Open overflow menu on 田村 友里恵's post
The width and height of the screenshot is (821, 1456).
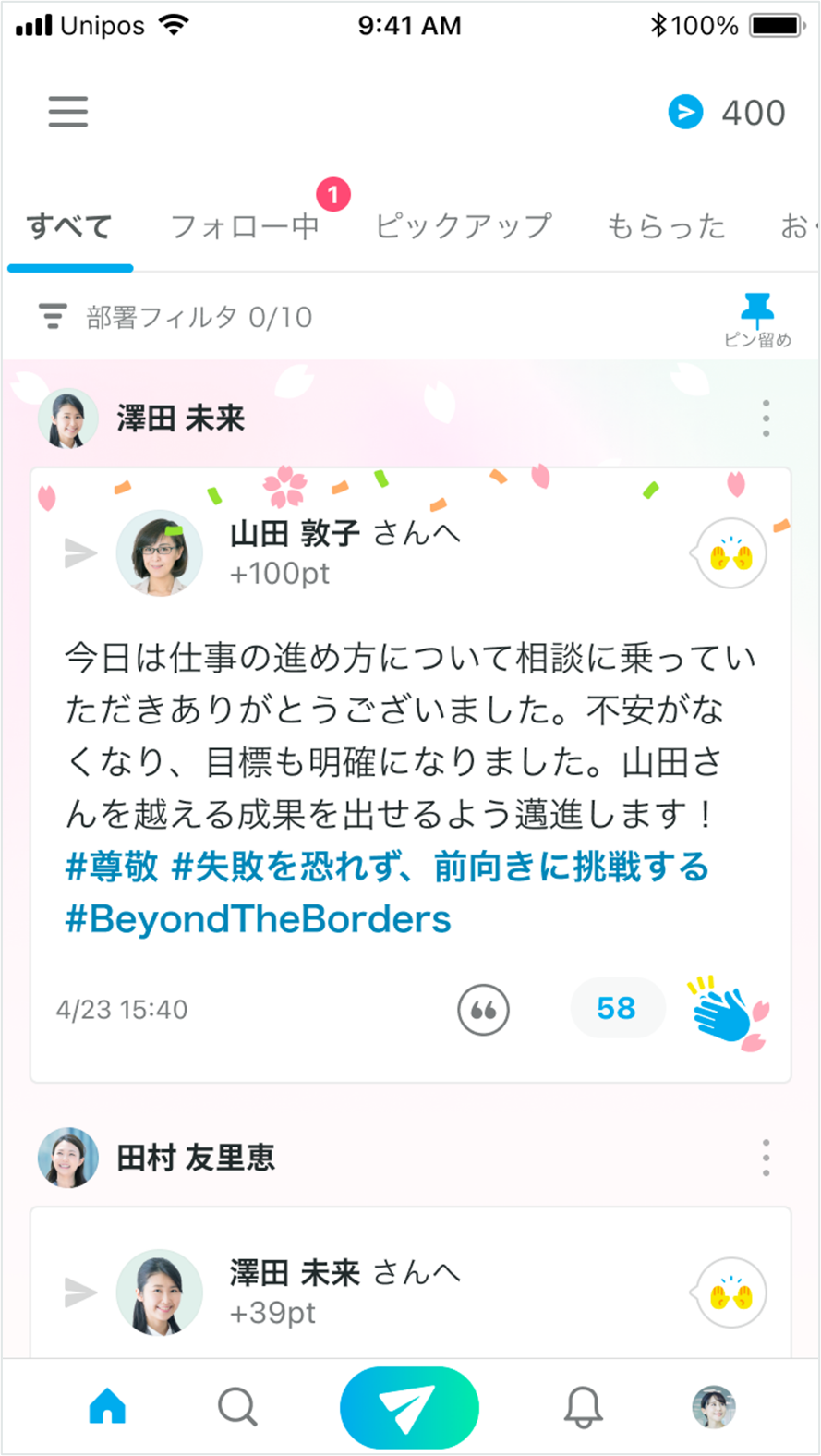click(x=766, y=1158)
